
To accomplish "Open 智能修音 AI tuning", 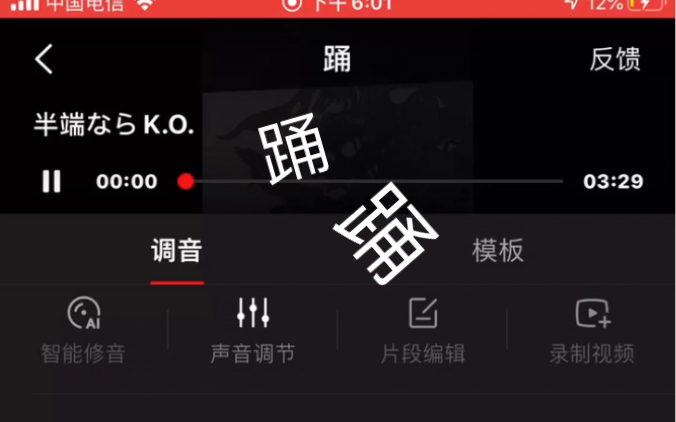I will (84, 332).
